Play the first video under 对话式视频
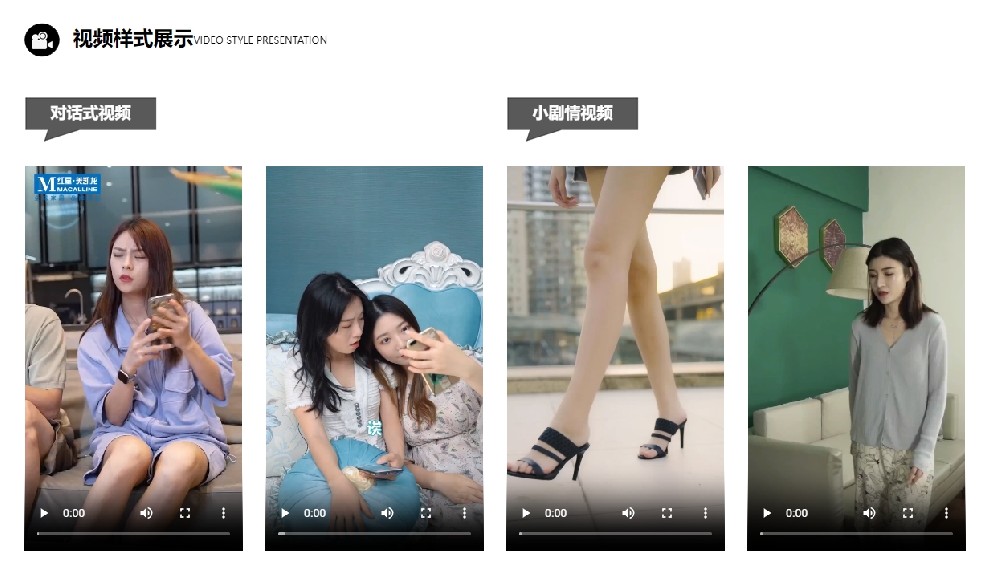 pyautogui.click(x=43, y=513)
